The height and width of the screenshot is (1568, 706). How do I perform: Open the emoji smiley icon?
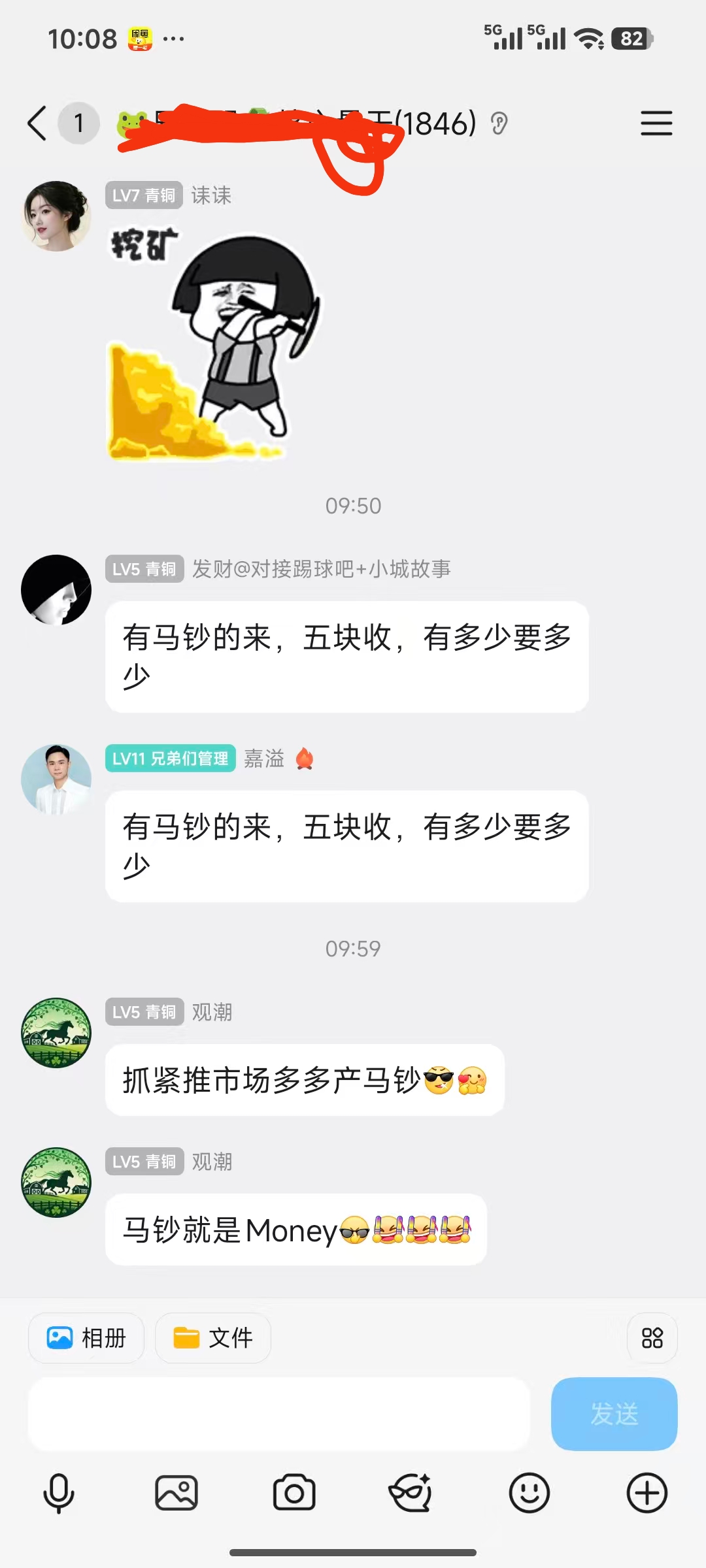[x=528, y=1493]
